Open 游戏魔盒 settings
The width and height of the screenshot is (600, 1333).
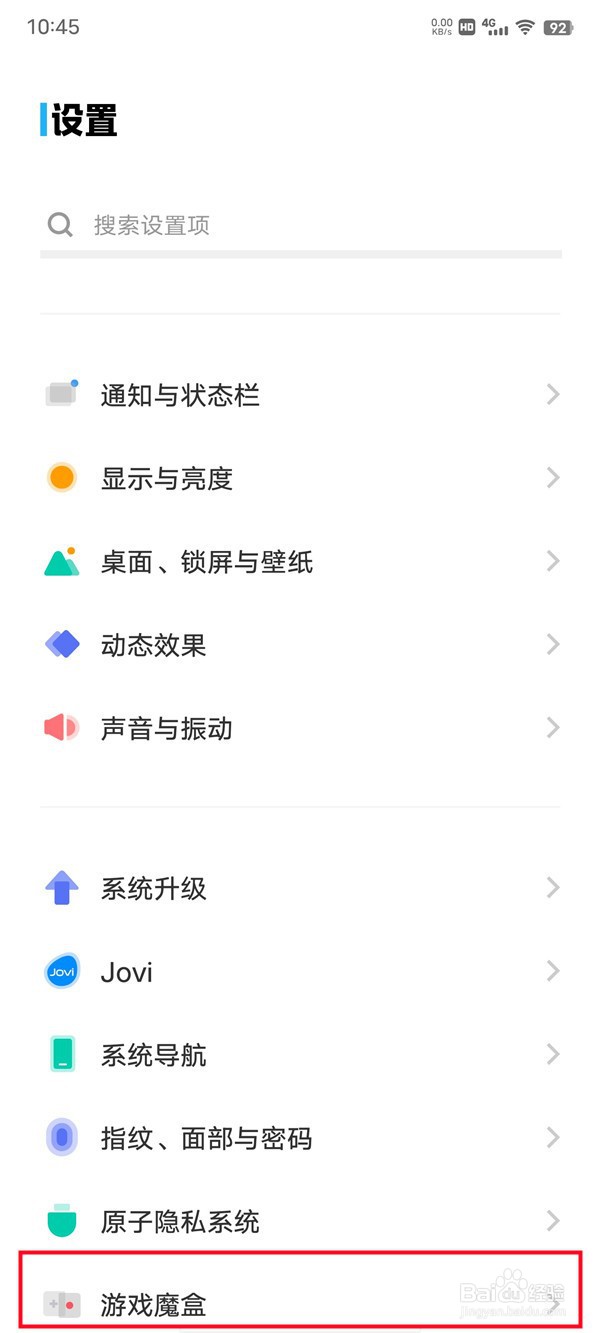point(300,1303)
